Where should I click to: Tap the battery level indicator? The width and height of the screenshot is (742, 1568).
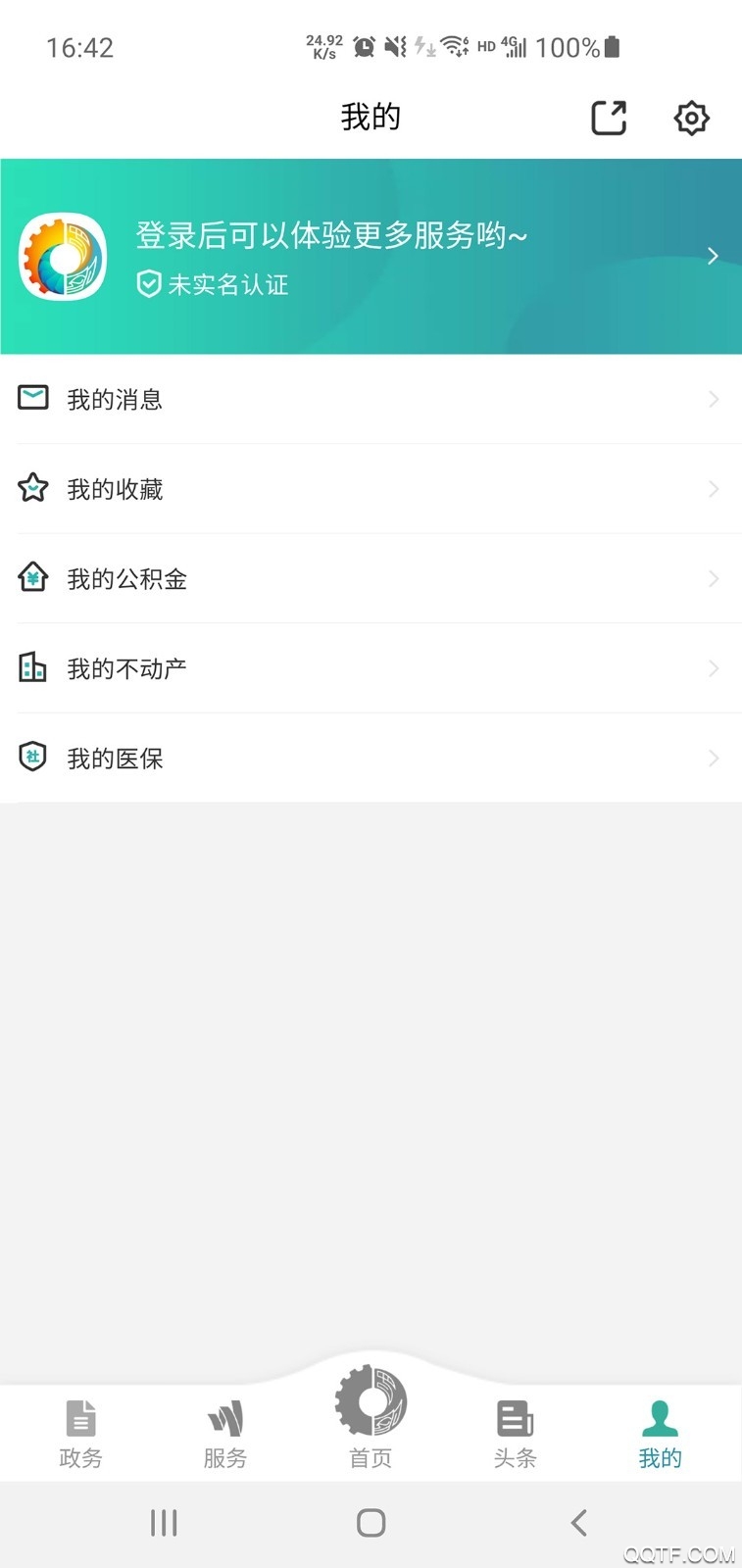(x=612, y=46)
